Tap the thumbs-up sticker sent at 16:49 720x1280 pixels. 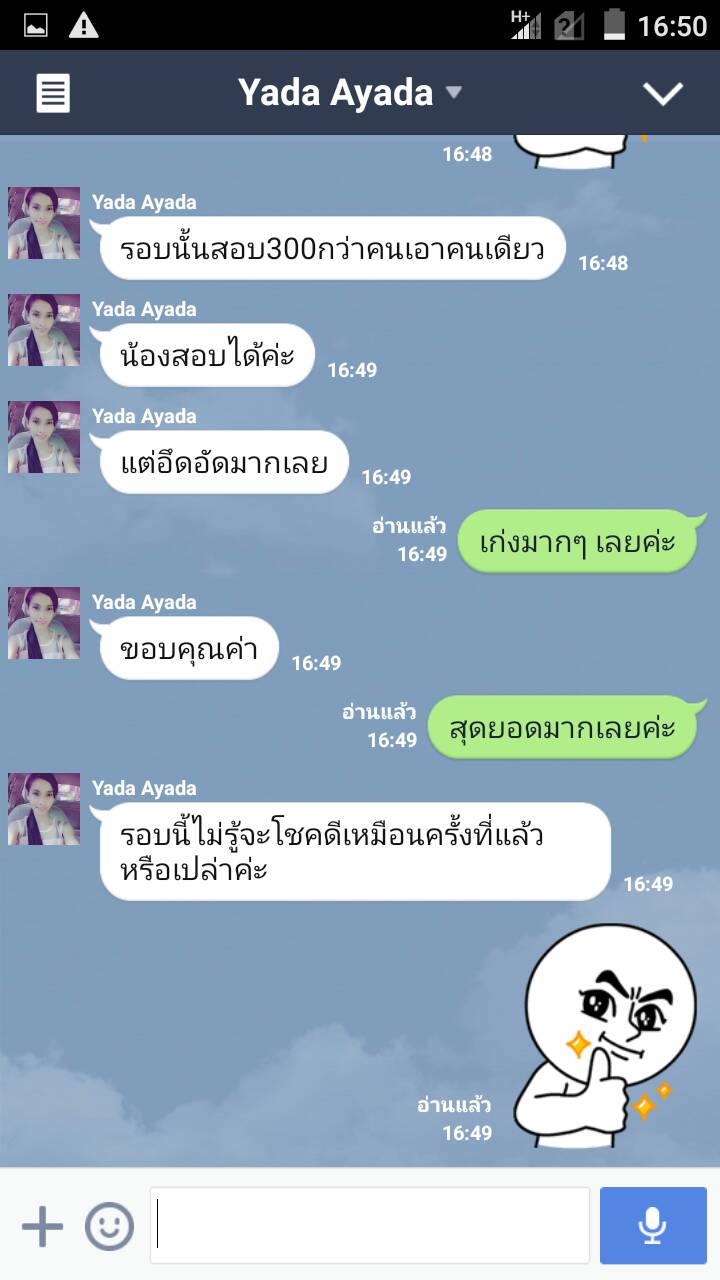click(608, 1035)
